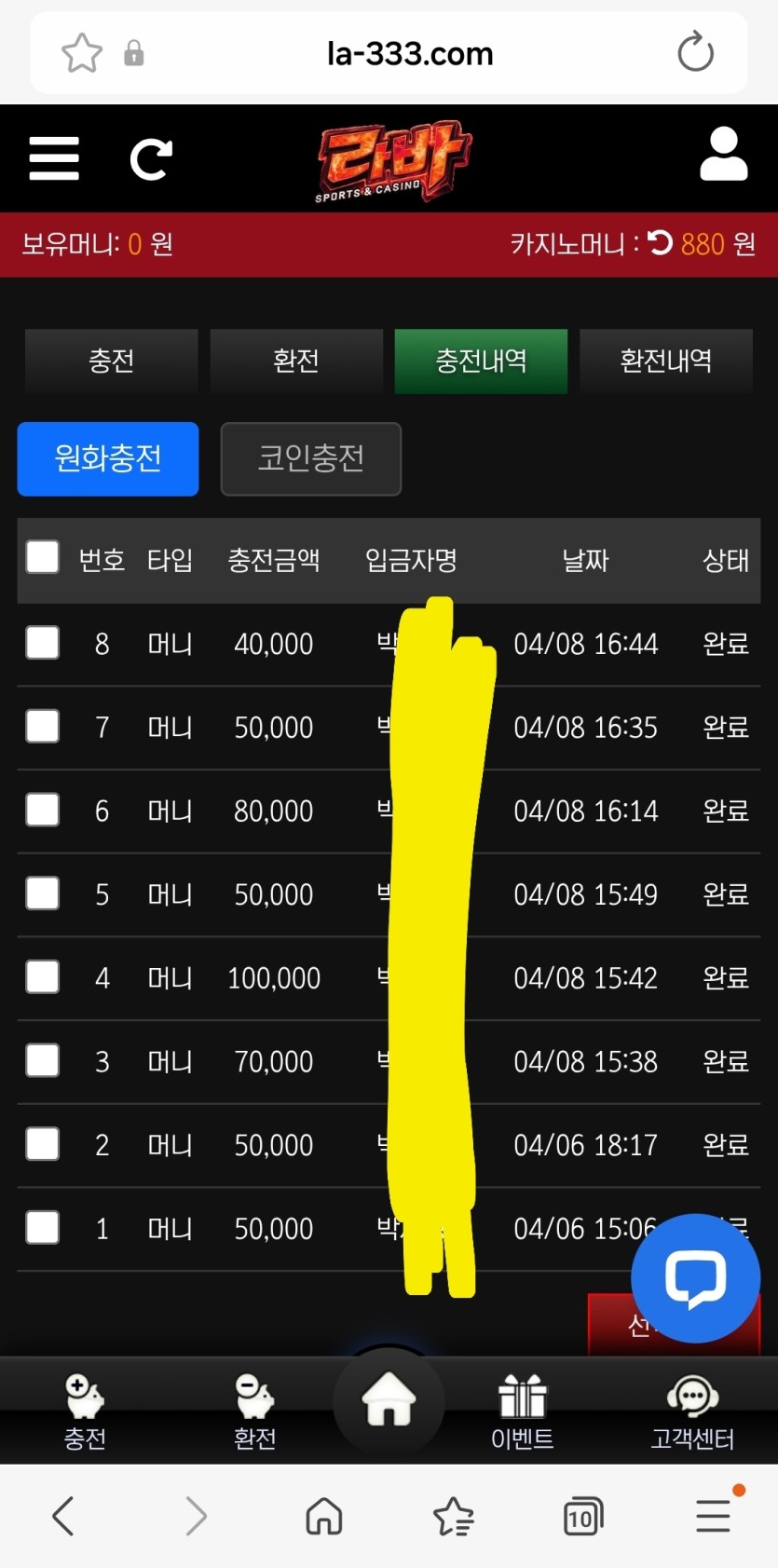Go to the home button in bottom bar
The width and height of the screenshot is (778, 1568).
pos(389,1400)
